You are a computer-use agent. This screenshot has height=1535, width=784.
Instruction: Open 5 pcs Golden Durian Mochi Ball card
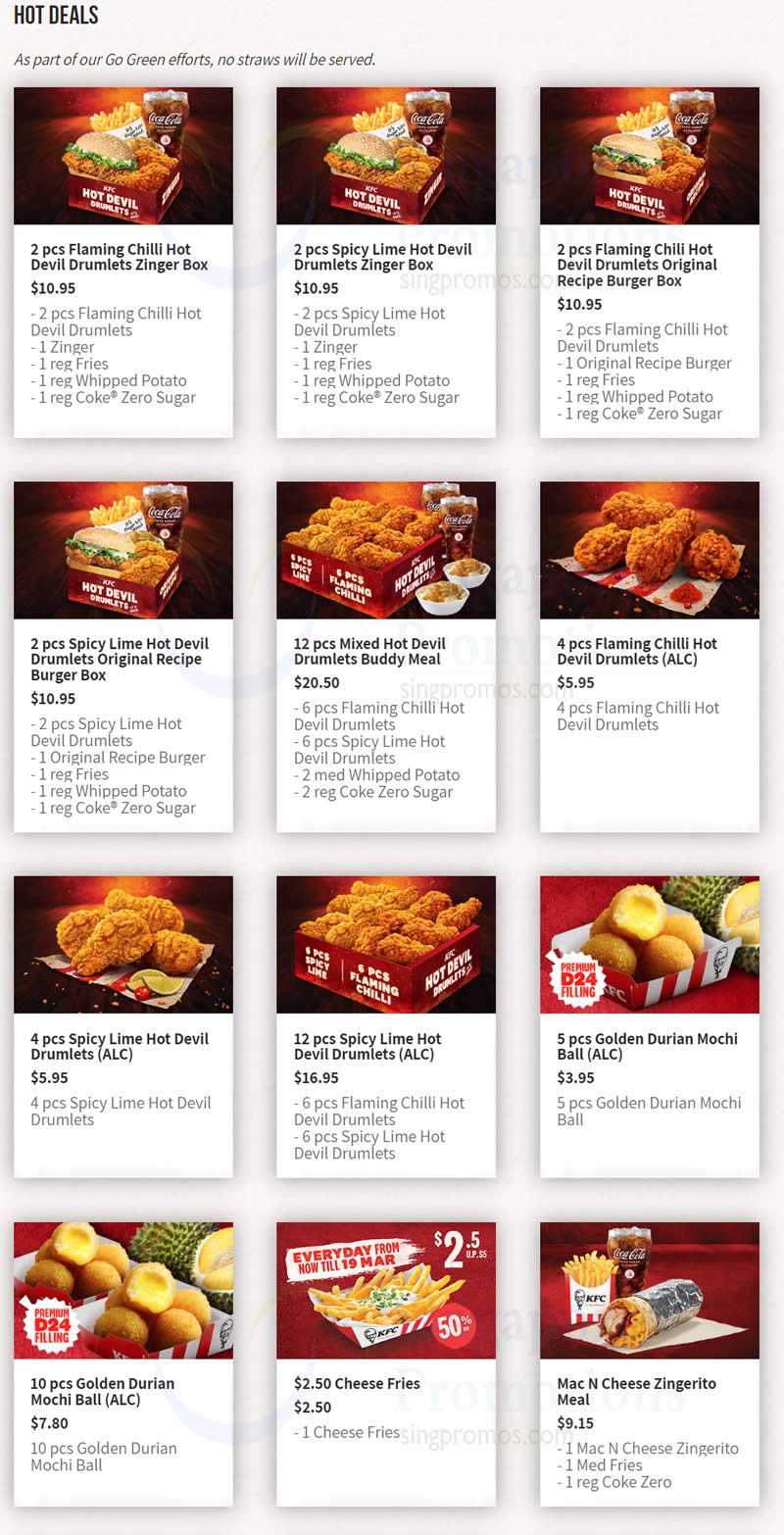(x=650, y=1026)
